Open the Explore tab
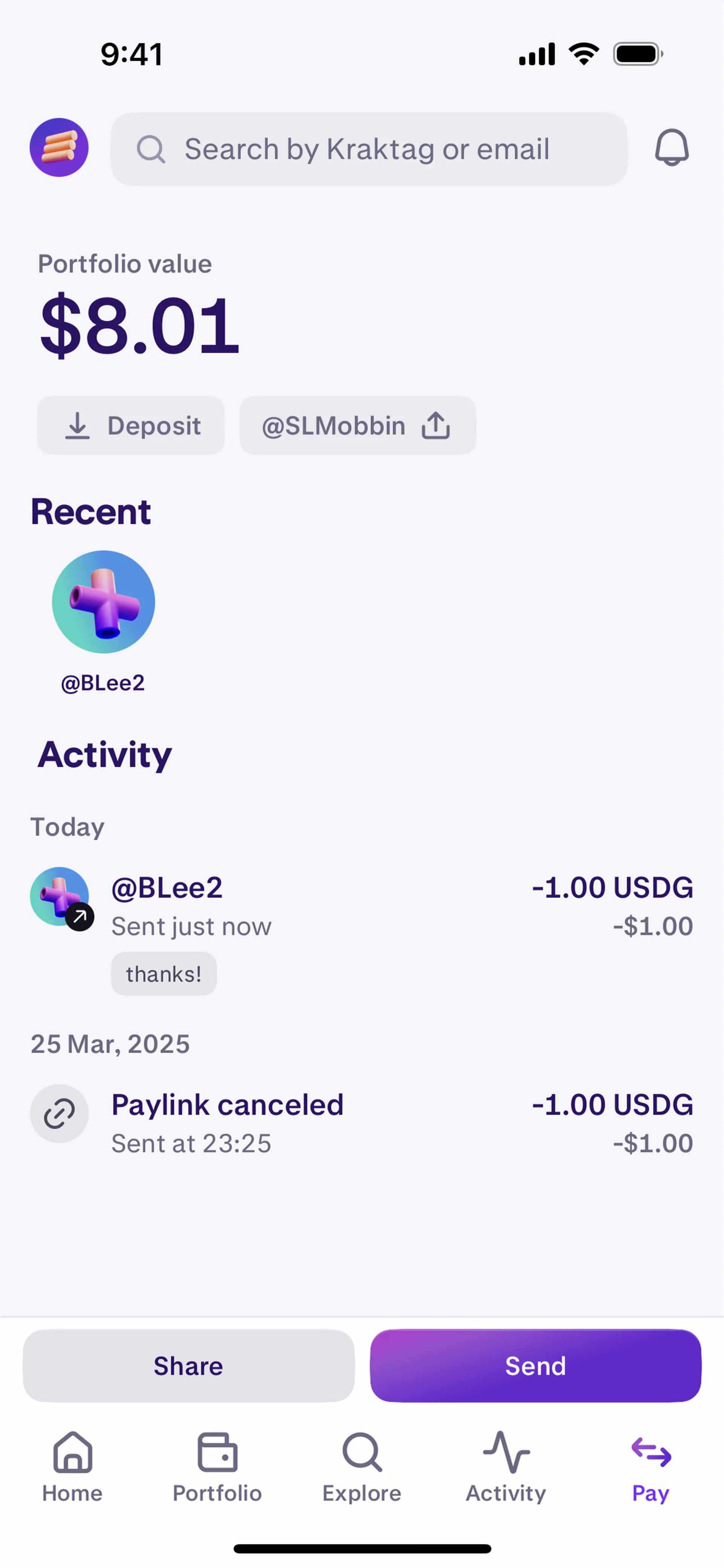 362,1468
